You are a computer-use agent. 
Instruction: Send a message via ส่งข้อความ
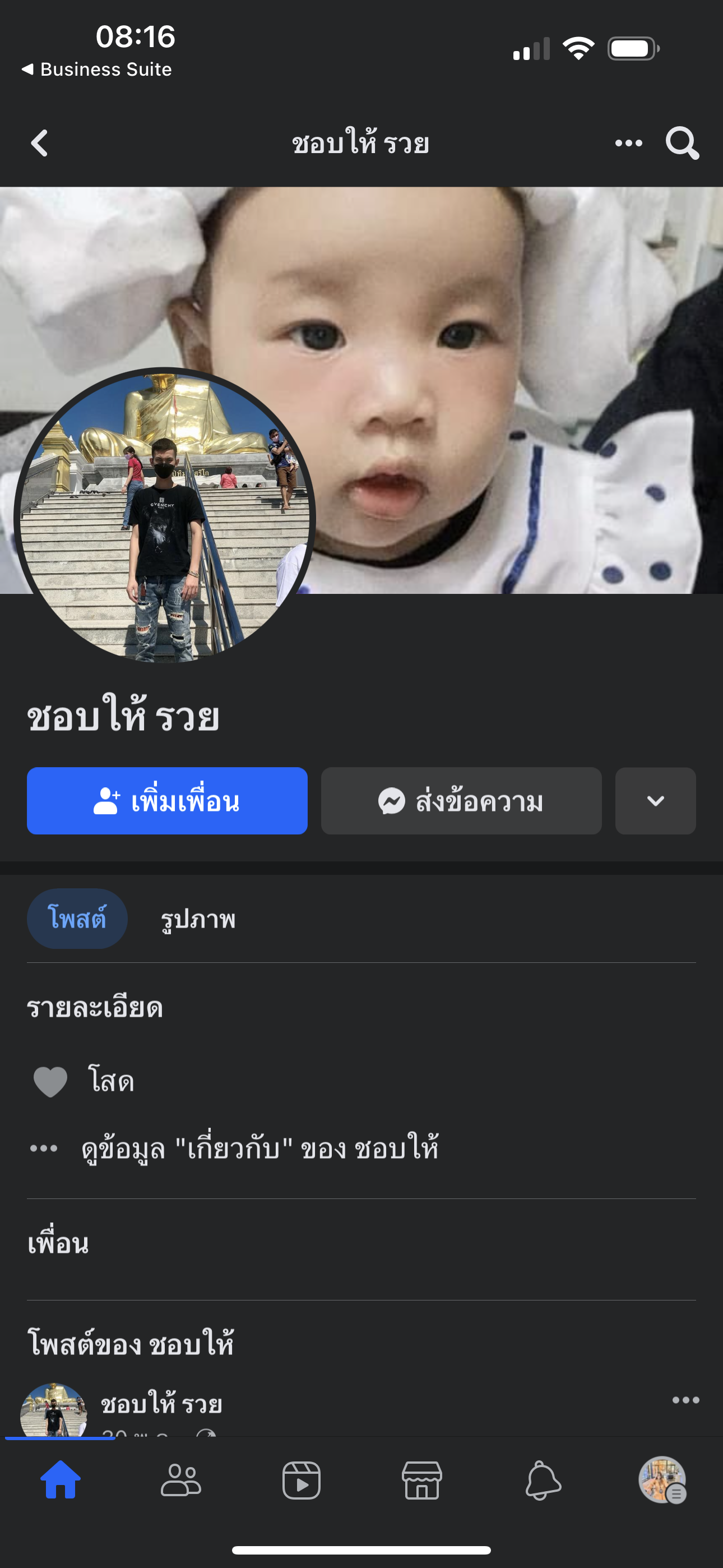(x=461, y=800)
